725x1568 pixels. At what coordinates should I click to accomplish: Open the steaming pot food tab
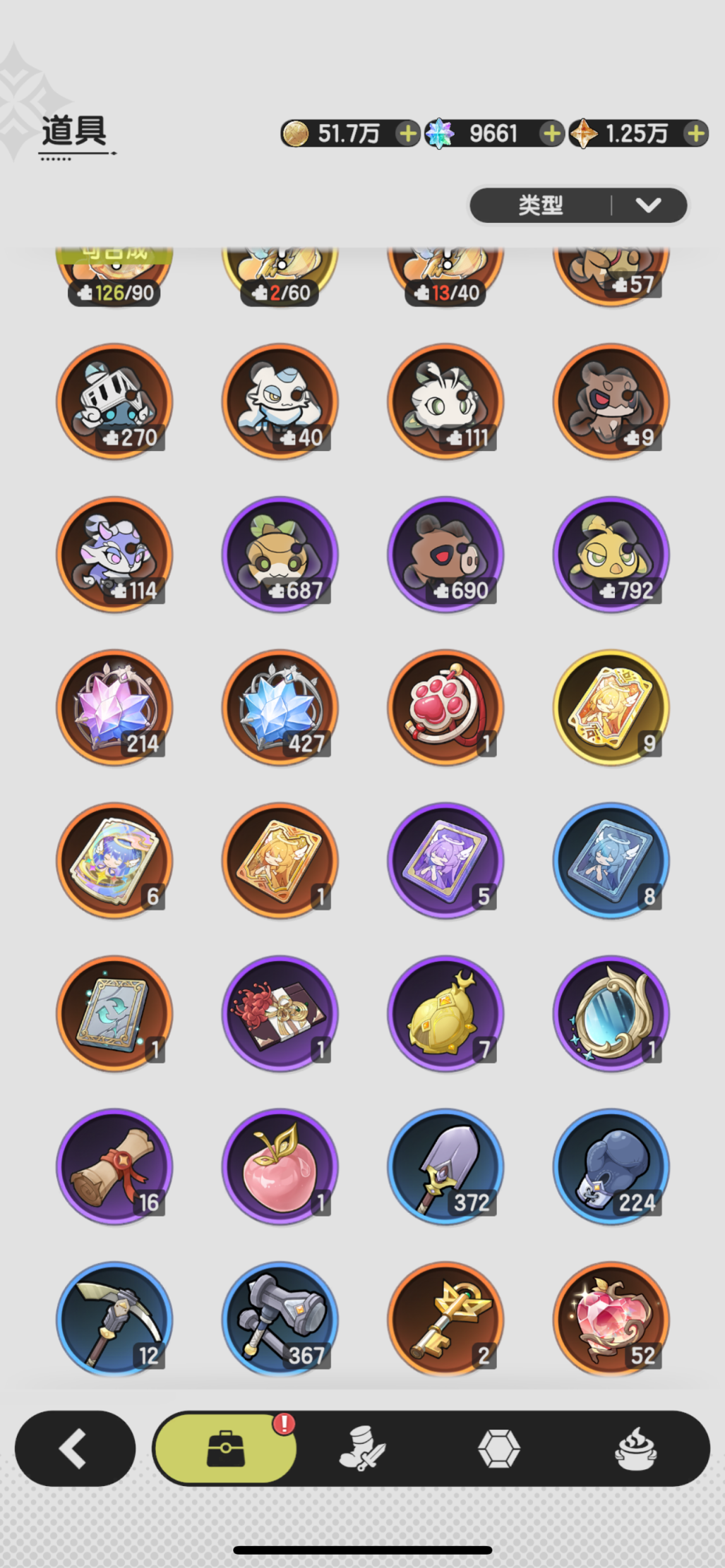click(x=635, y=1449)
